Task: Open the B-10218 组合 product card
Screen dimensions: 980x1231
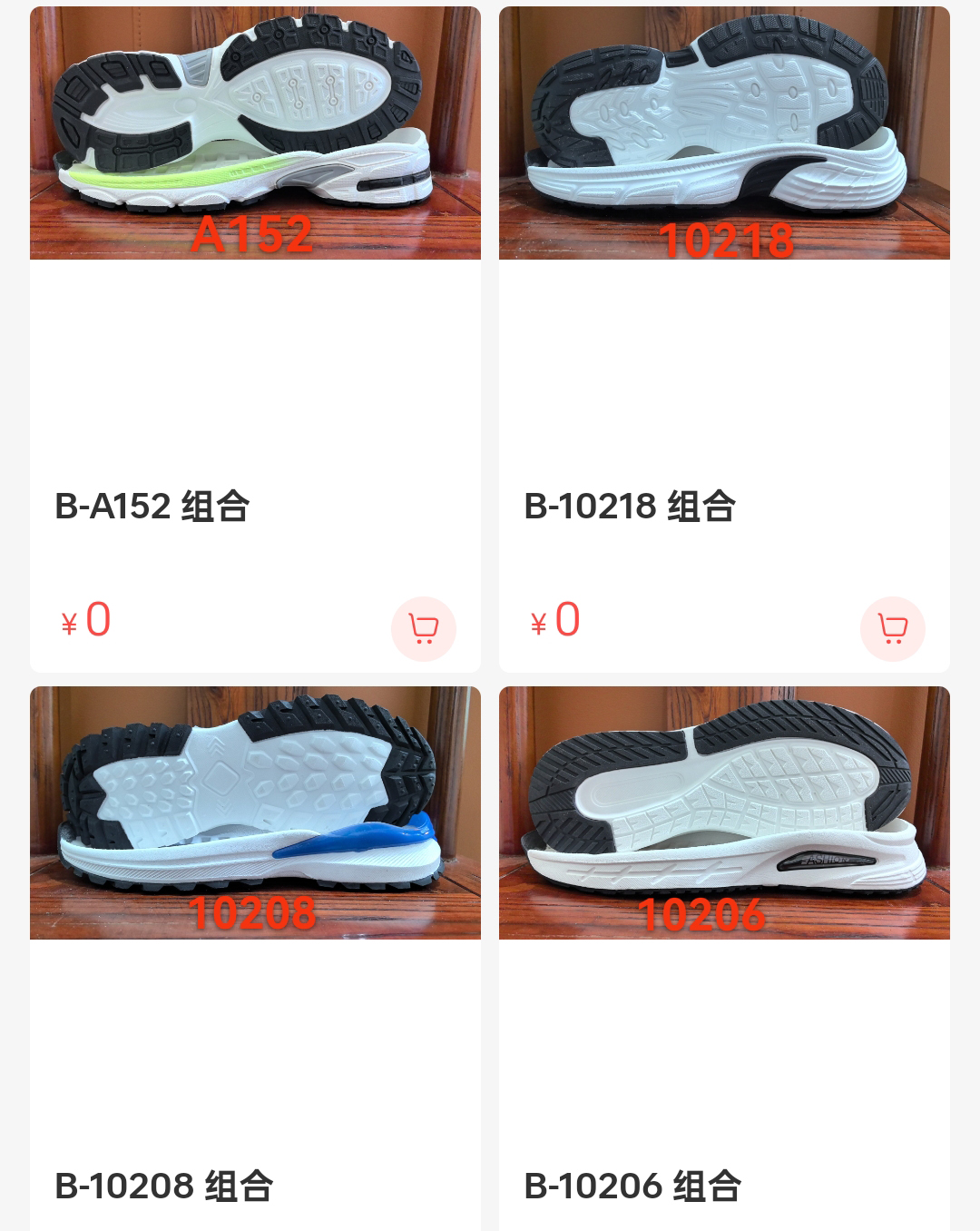Action: click(723, 134)
